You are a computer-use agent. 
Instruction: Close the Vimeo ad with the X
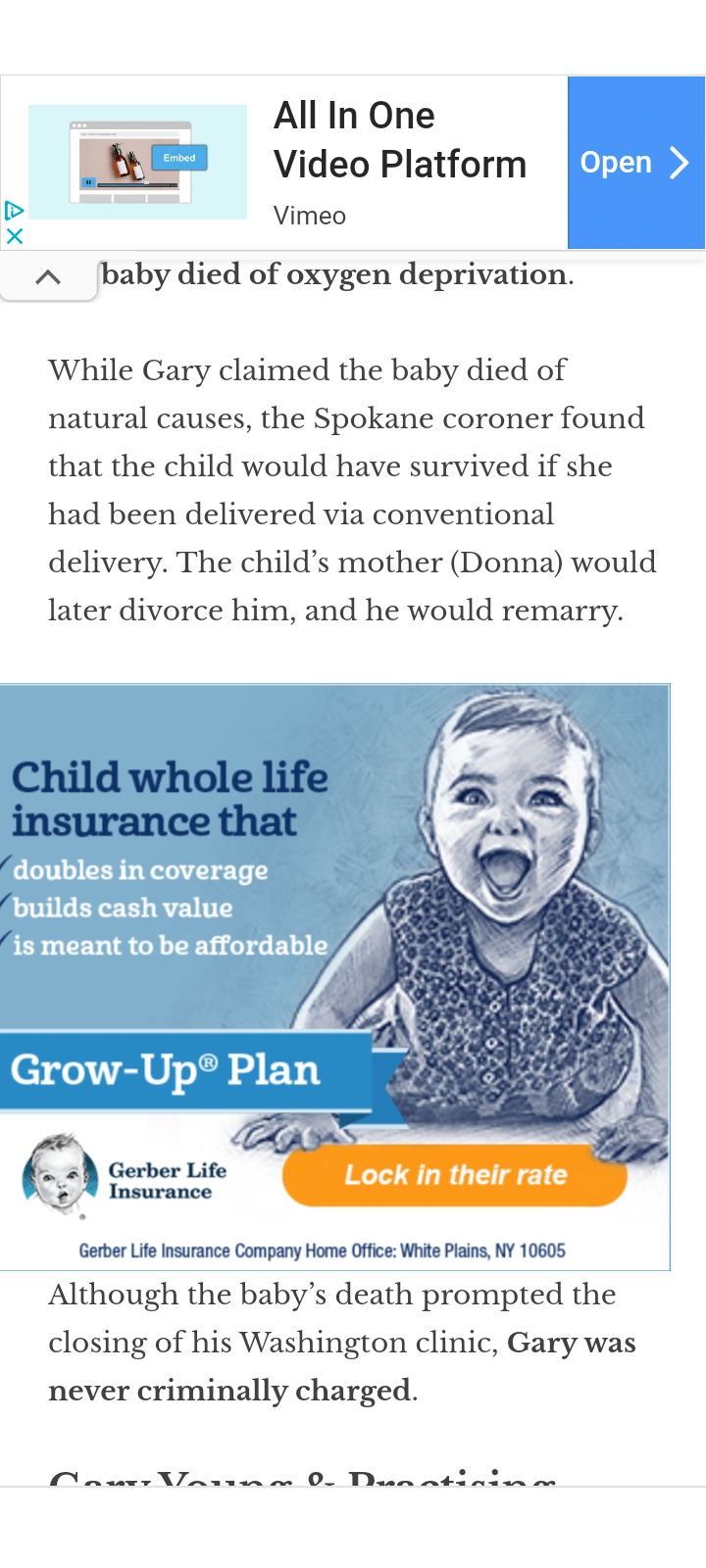click(15, 236)
